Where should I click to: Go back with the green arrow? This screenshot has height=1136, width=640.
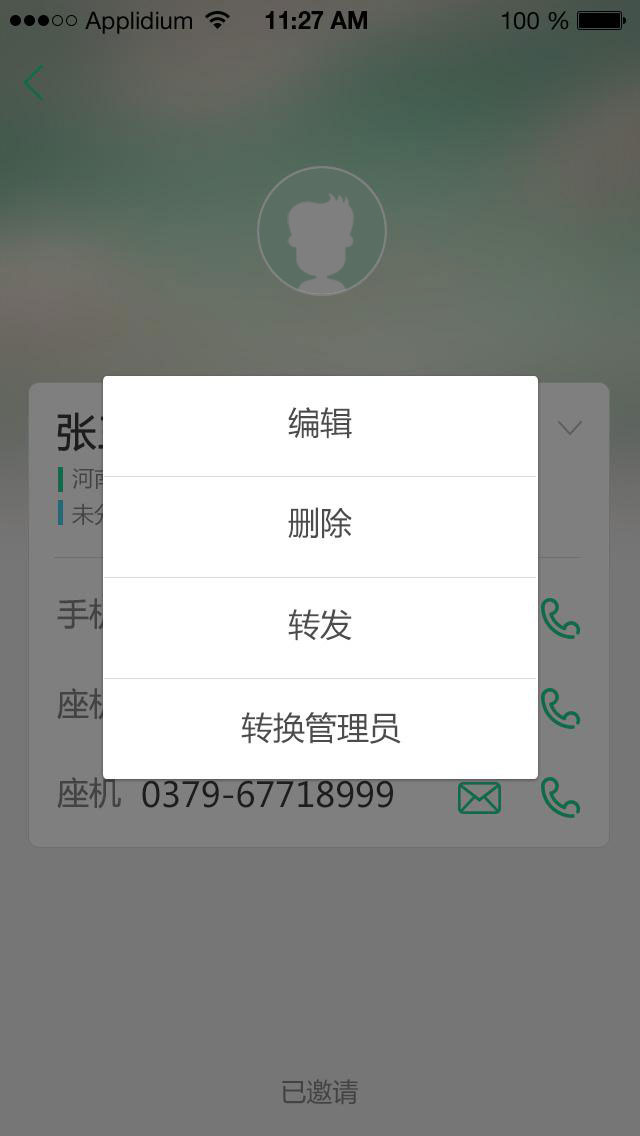point(34,83)
